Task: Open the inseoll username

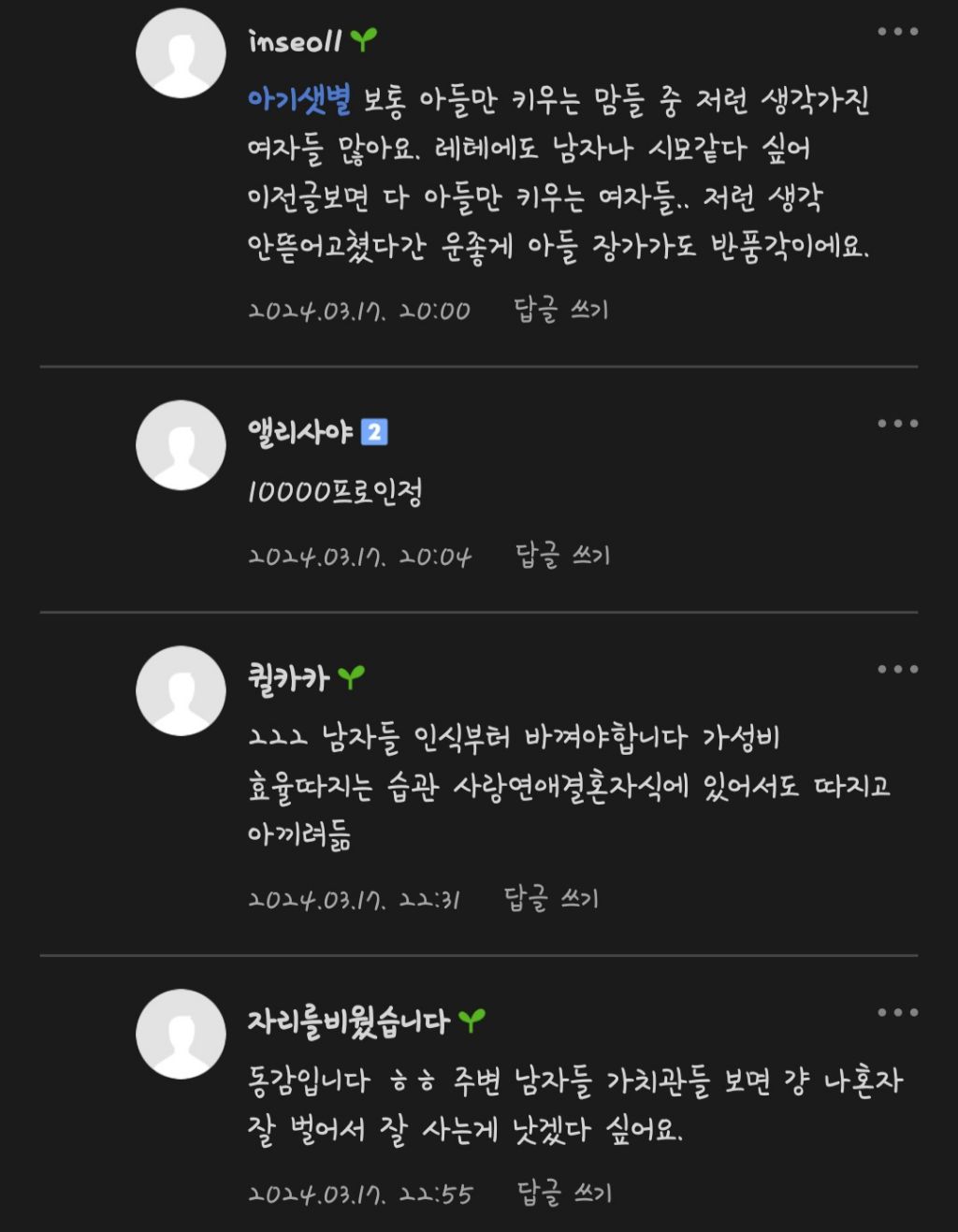Action: [x=295, y=40]
